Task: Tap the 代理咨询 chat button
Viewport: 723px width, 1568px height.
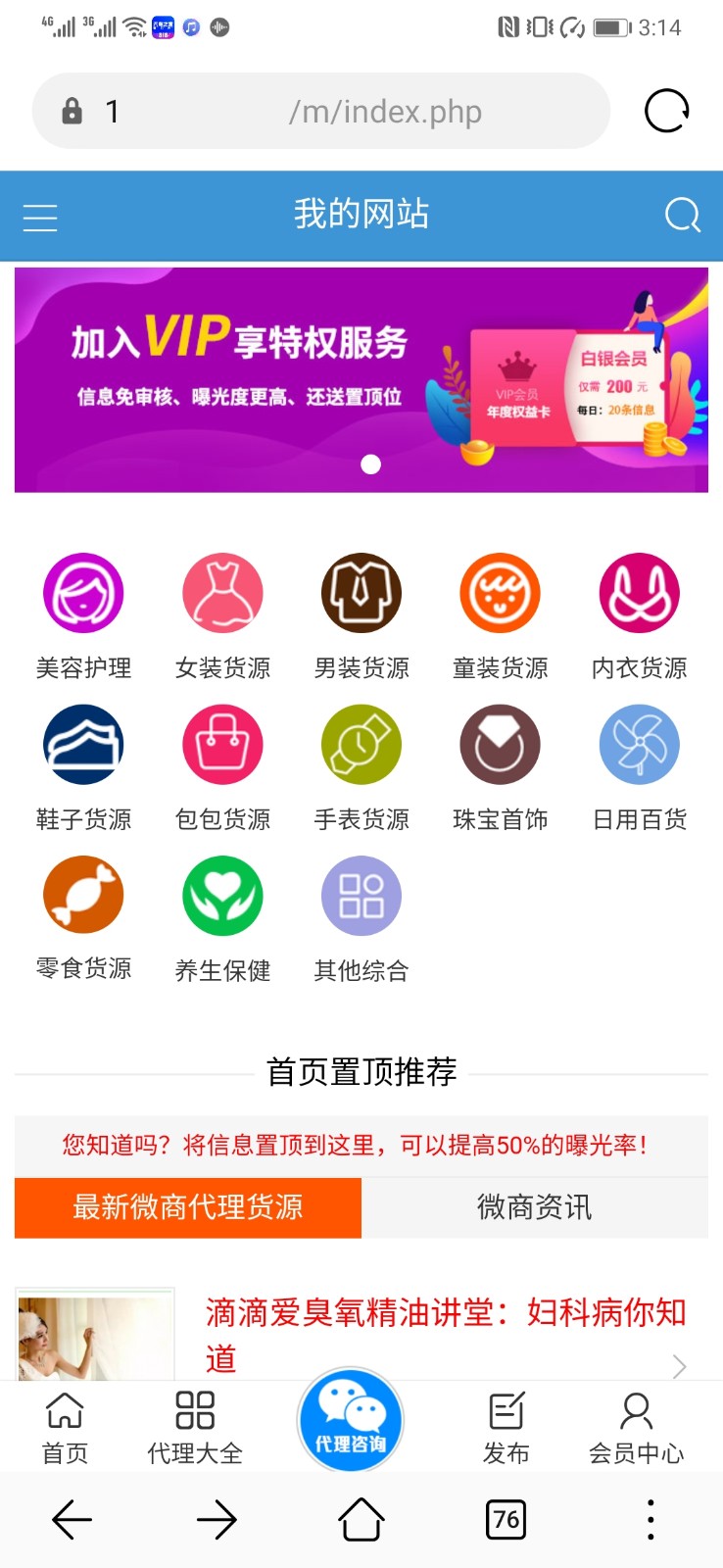Action: point(351,1420)
